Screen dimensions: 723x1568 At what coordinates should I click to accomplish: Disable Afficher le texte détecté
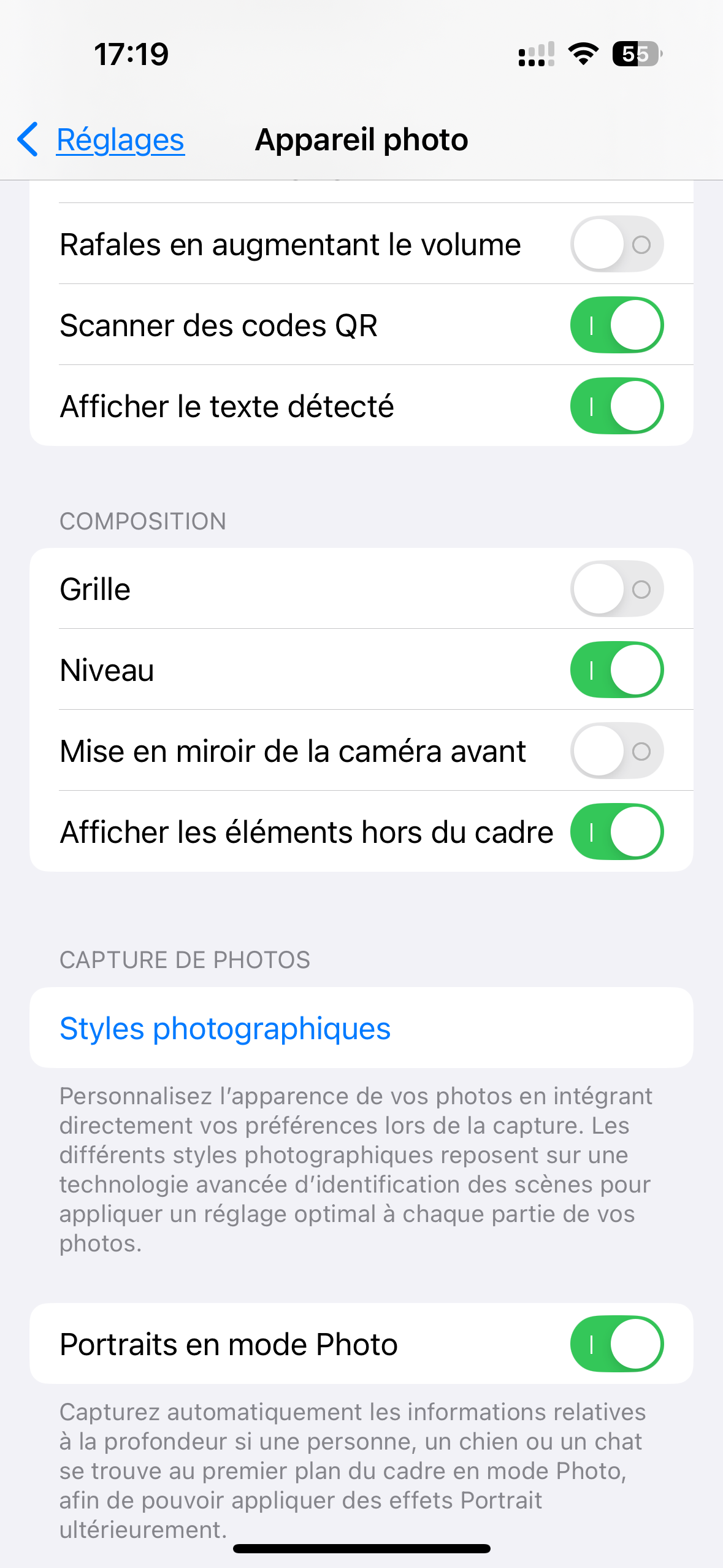[616, 406]
